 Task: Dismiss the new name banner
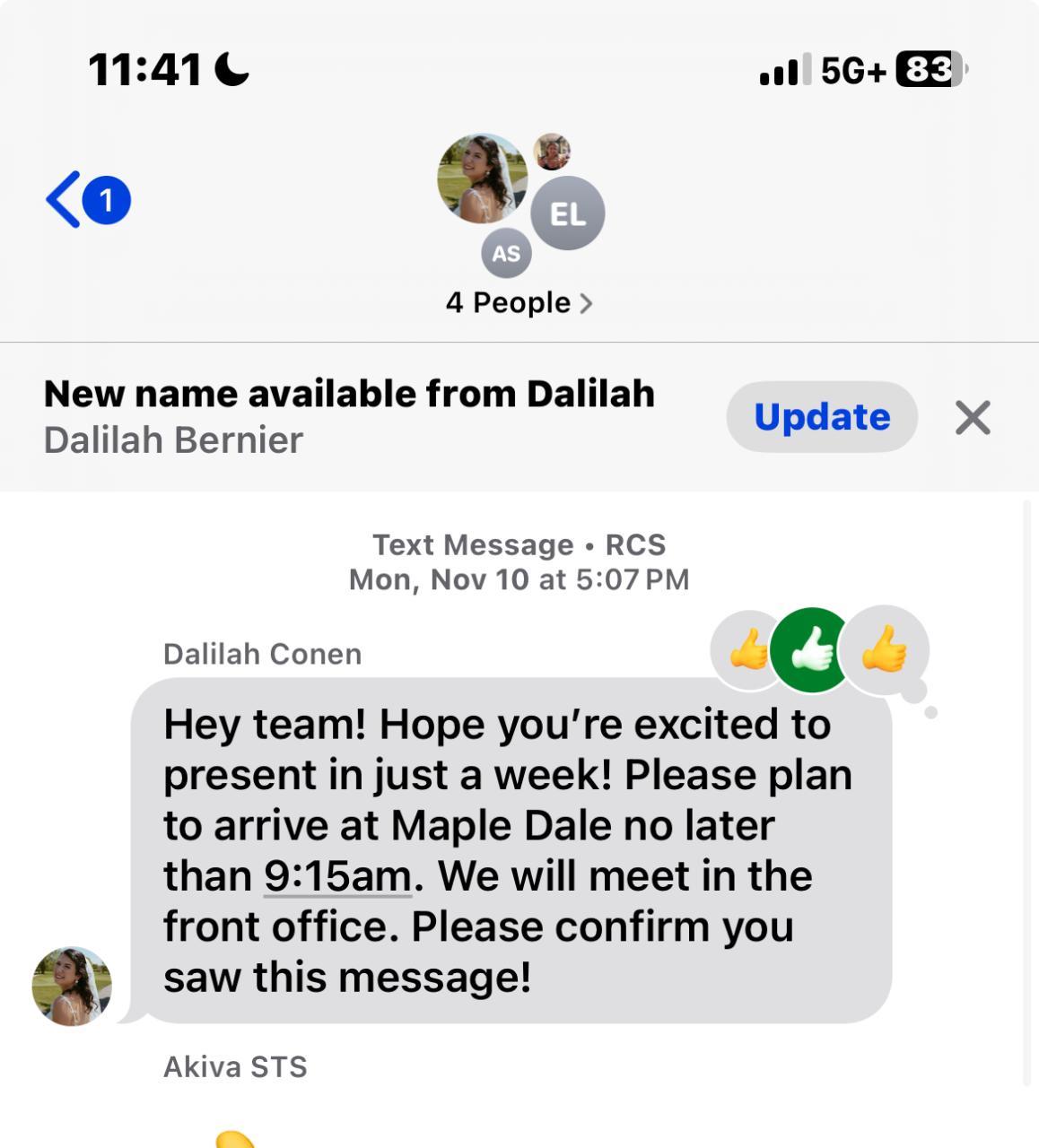click(973, 418)
